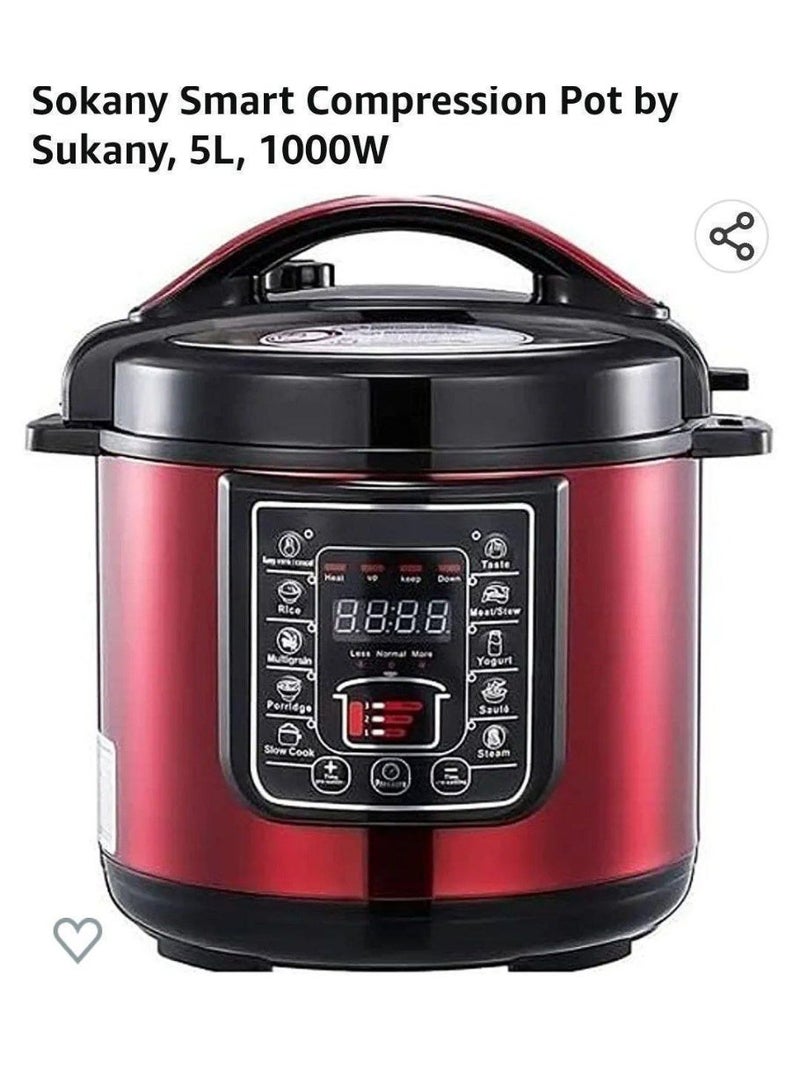
Task: Toggle the Keep warm/cancel control
Action: tap(290, 546)
